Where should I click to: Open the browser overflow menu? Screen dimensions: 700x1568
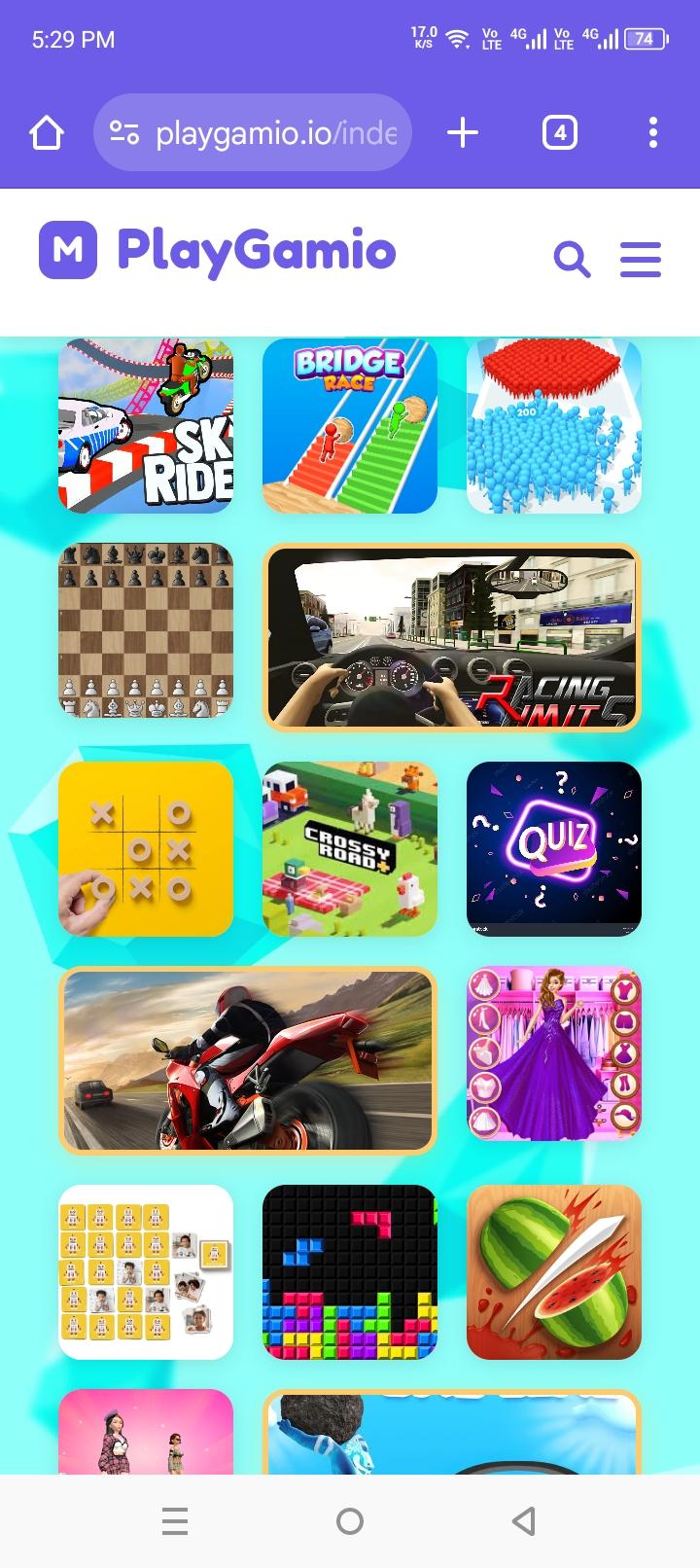pyautogui.click(x=653, y=132)
